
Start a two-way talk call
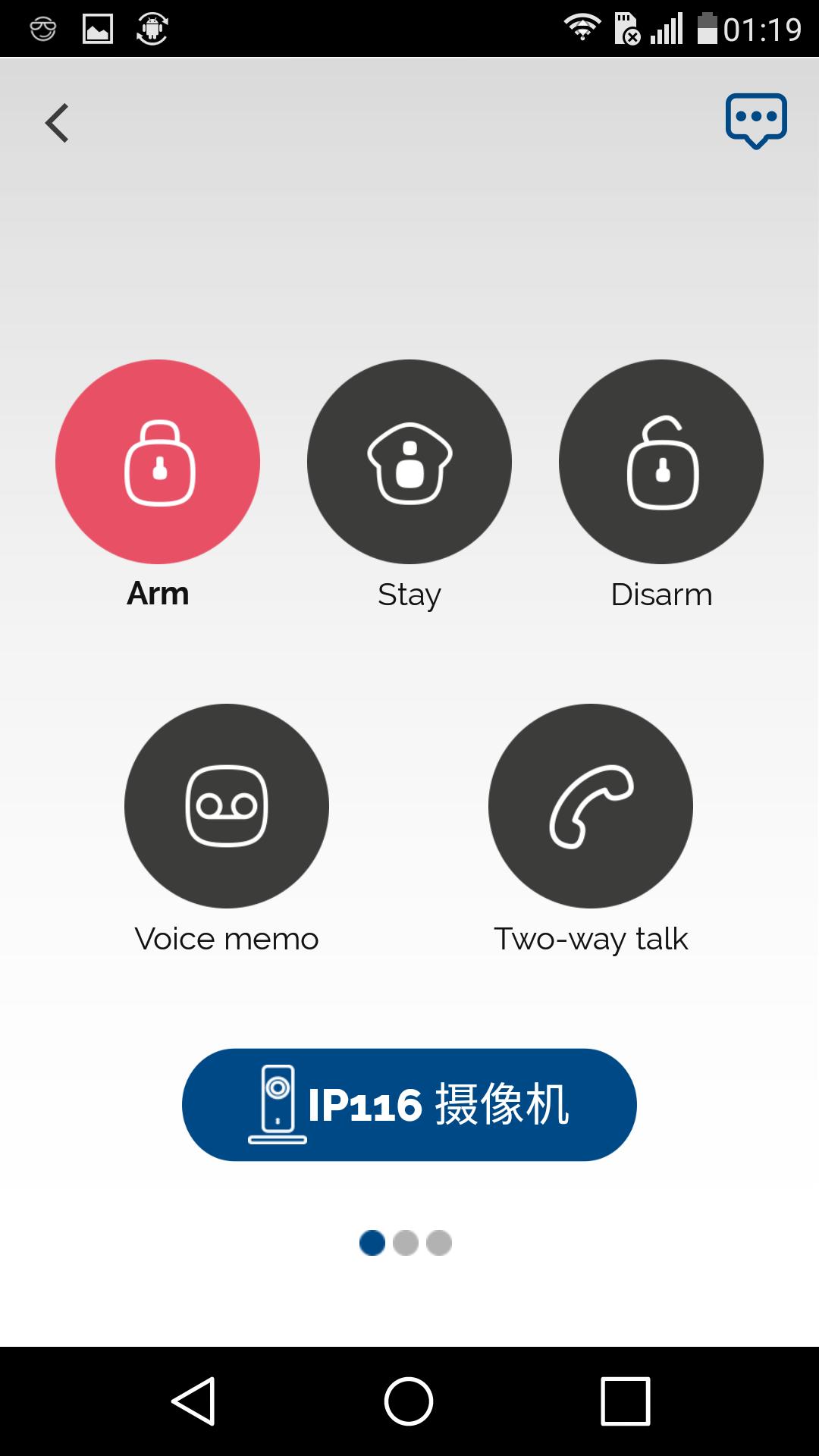coord(591,806)
